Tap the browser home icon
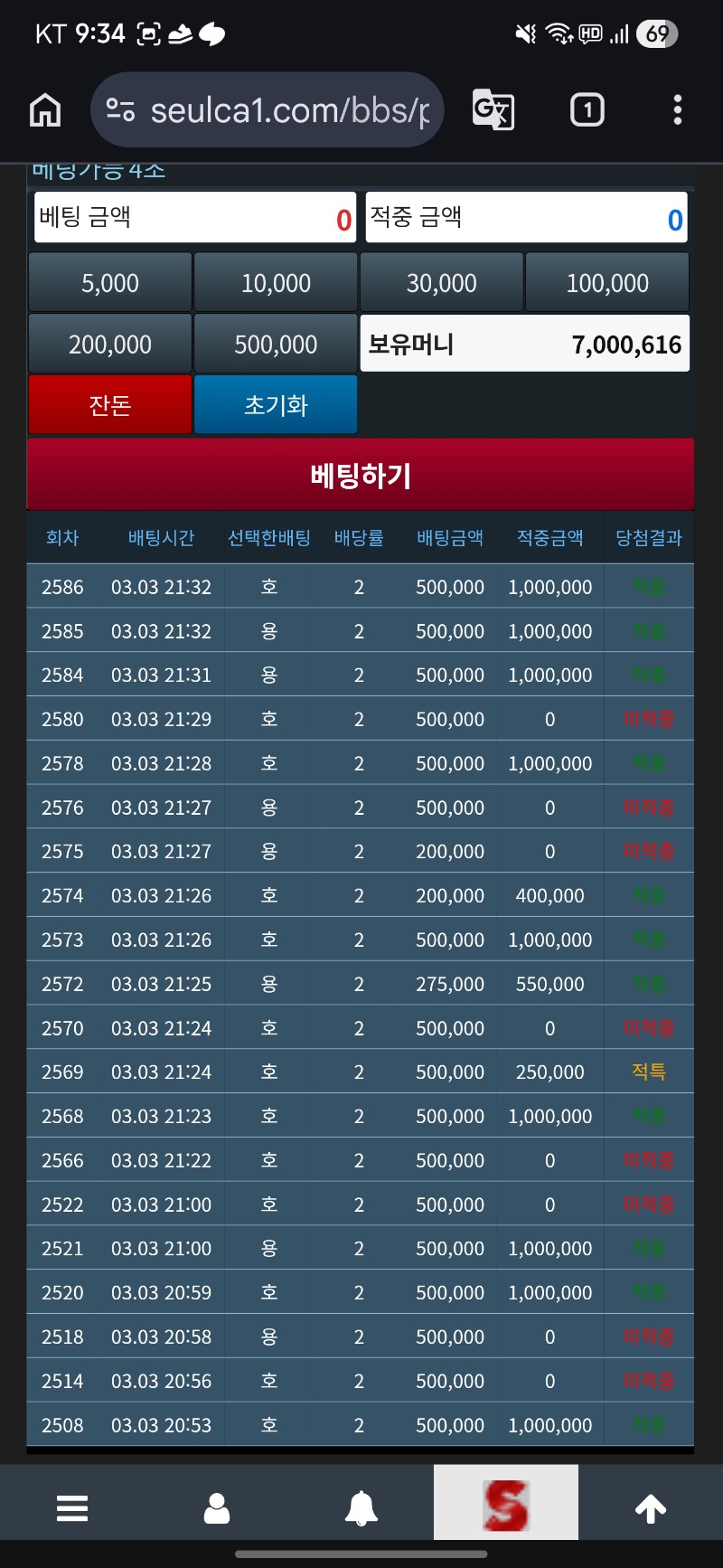Screen dimensions: 723x1568 45,110
